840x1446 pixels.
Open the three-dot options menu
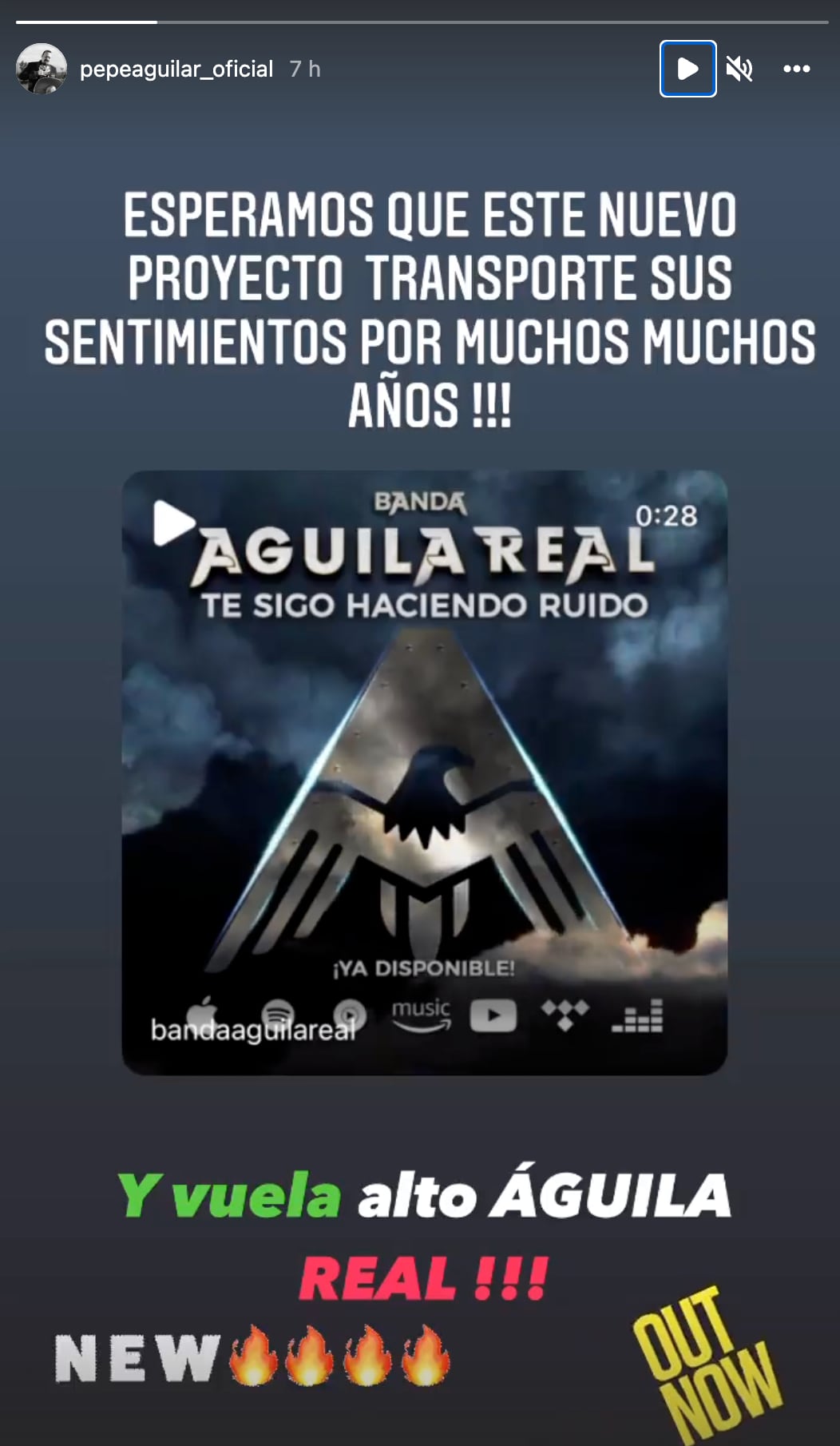tap(796, 70)
